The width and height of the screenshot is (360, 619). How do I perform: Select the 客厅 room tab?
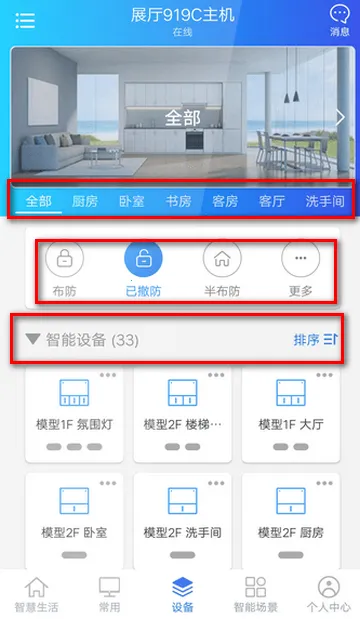click(x=272, y=201)
